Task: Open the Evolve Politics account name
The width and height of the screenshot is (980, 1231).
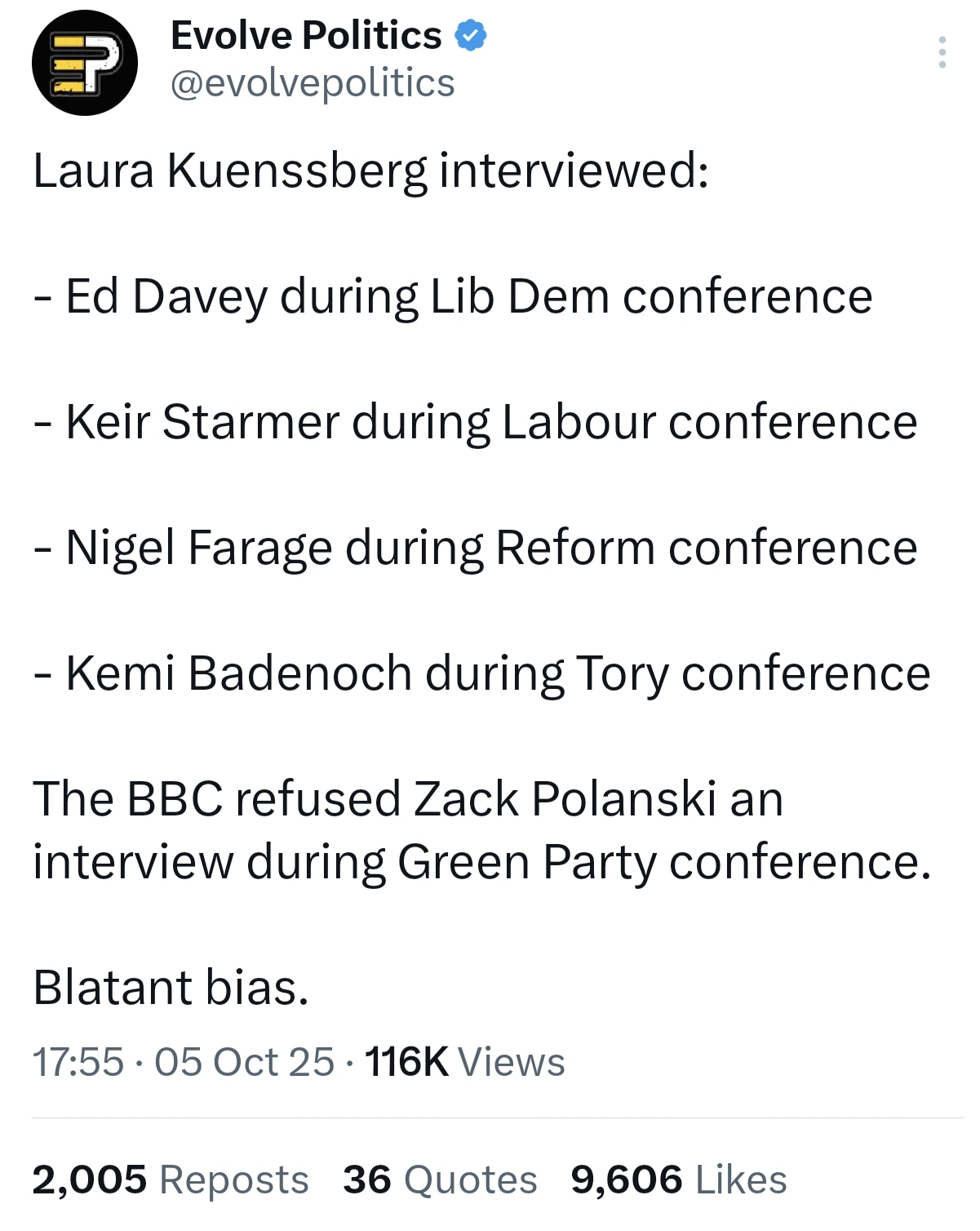Action: point(305,36)
